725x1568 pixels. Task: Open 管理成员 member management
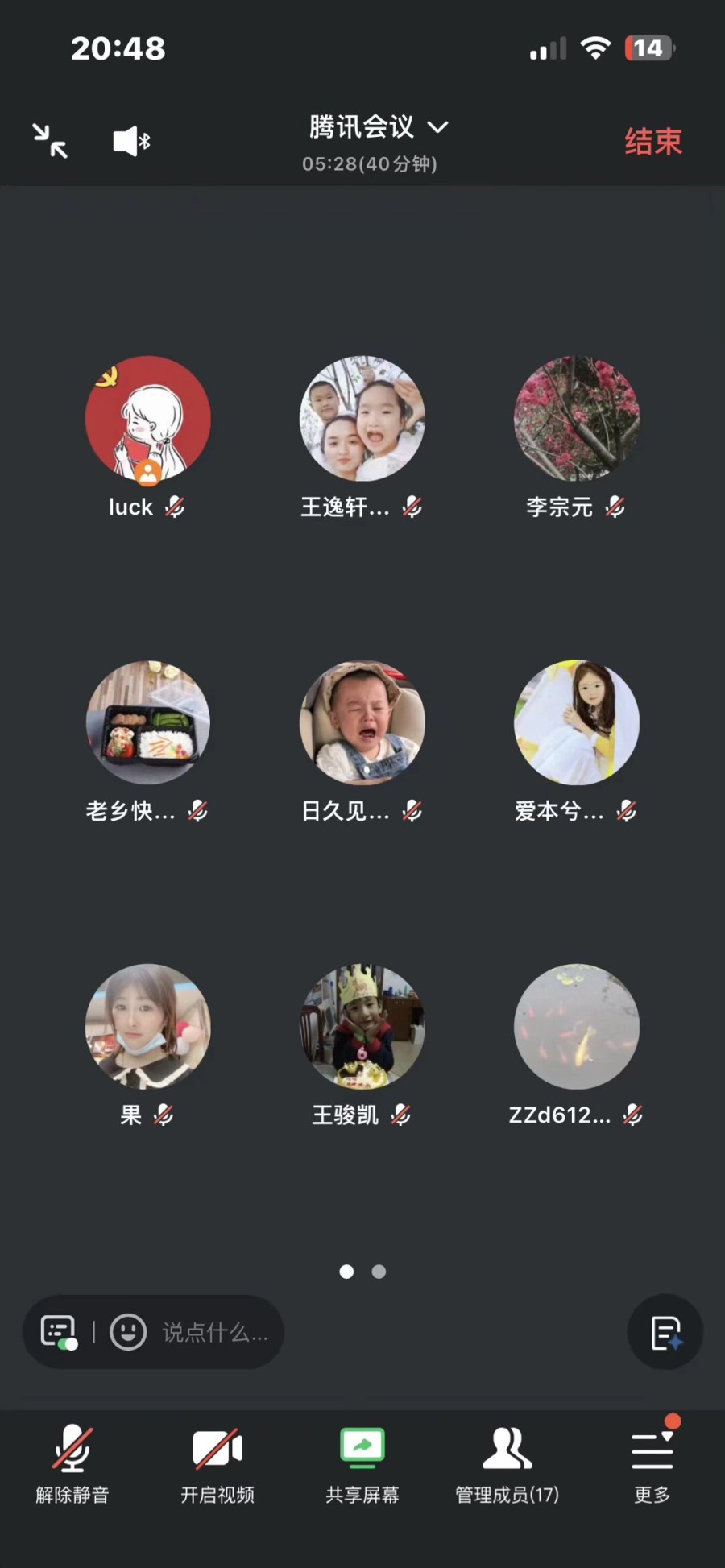pos(507,1463)
